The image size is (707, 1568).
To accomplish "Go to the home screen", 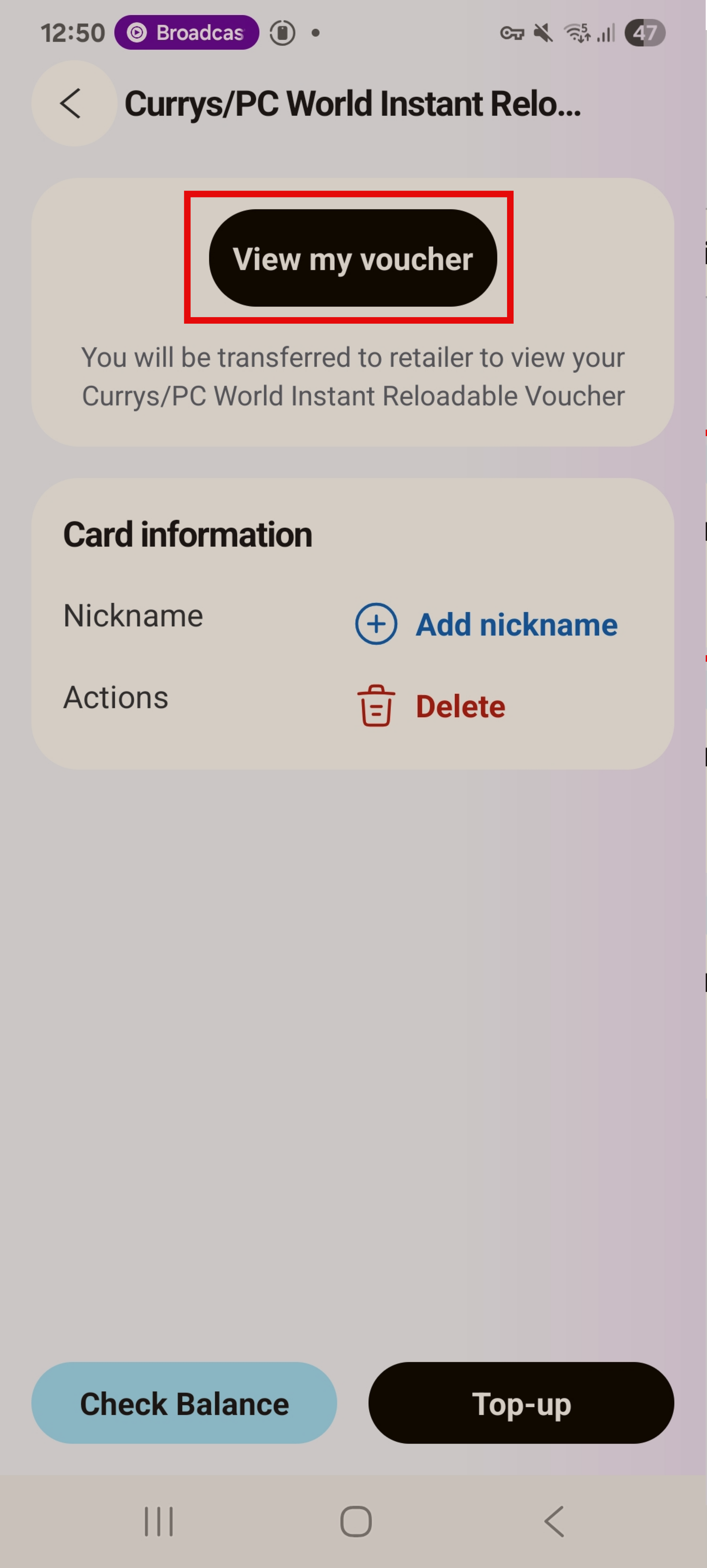I will [356, 1522].
